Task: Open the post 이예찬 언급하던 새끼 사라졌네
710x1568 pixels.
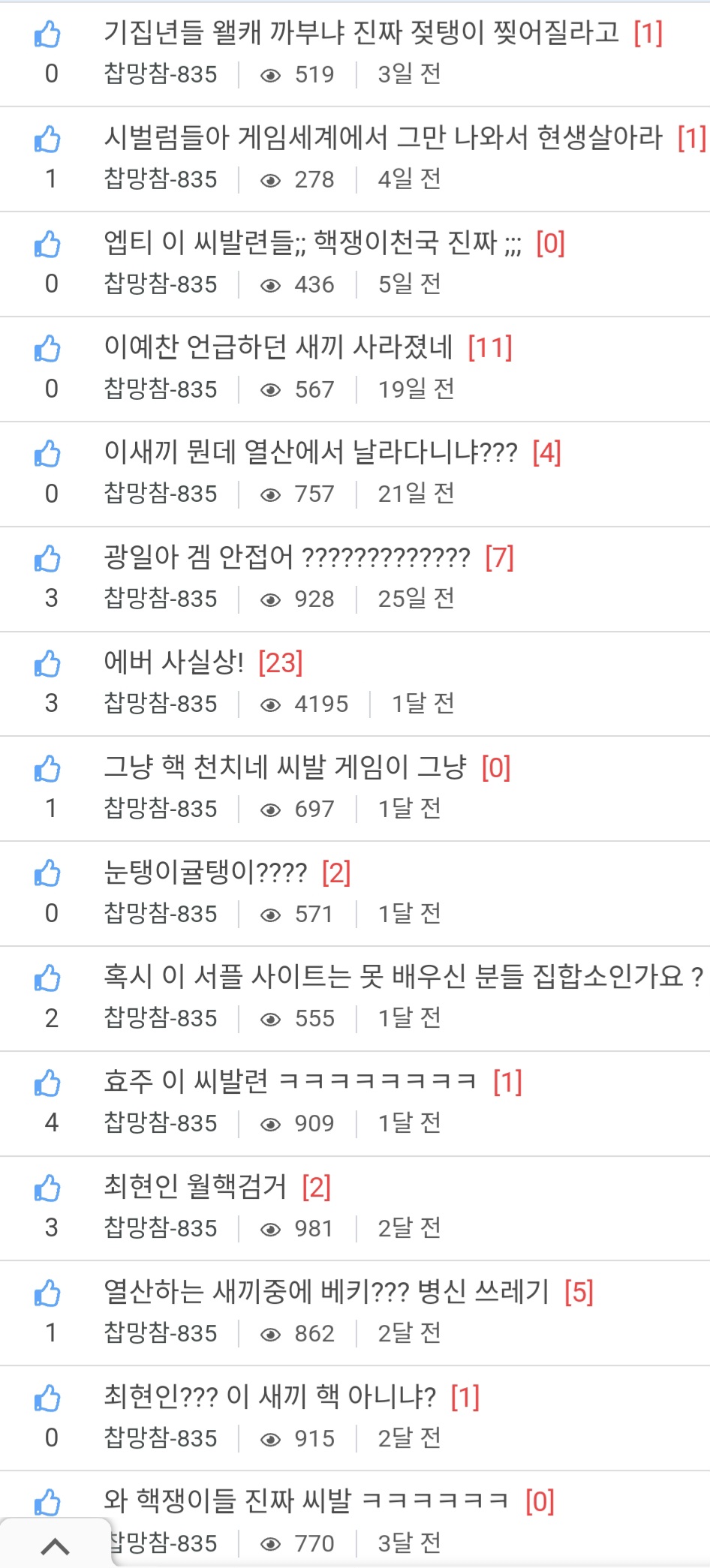Action: 278,347
